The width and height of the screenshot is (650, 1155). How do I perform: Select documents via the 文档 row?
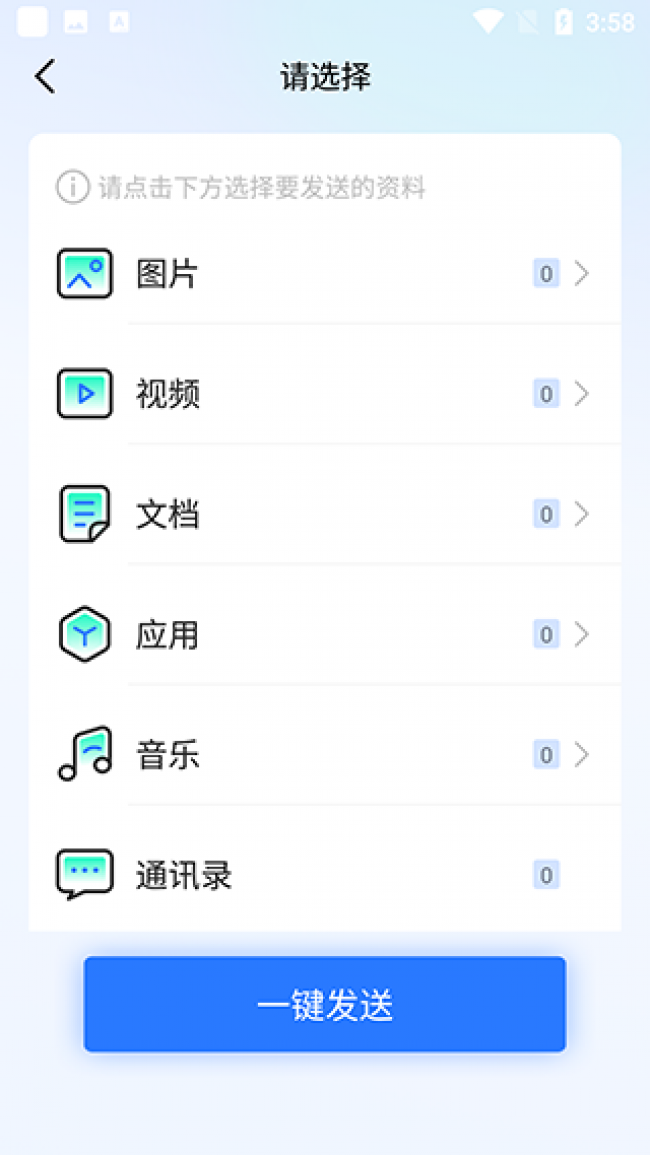click(x=324, y=514)
